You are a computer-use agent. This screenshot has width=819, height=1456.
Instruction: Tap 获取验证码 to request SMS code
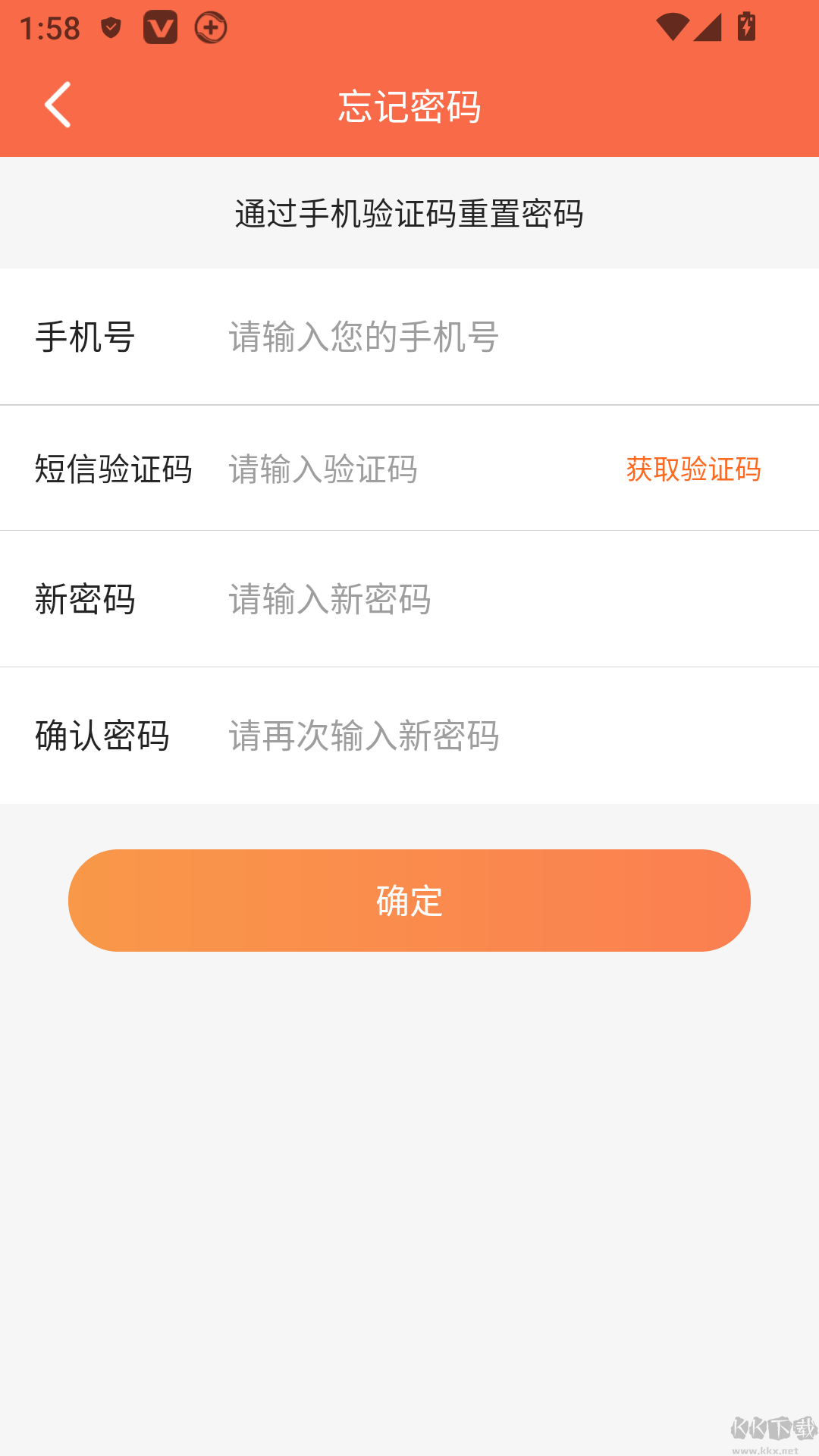pyautogui.click(x=692, y=470)
